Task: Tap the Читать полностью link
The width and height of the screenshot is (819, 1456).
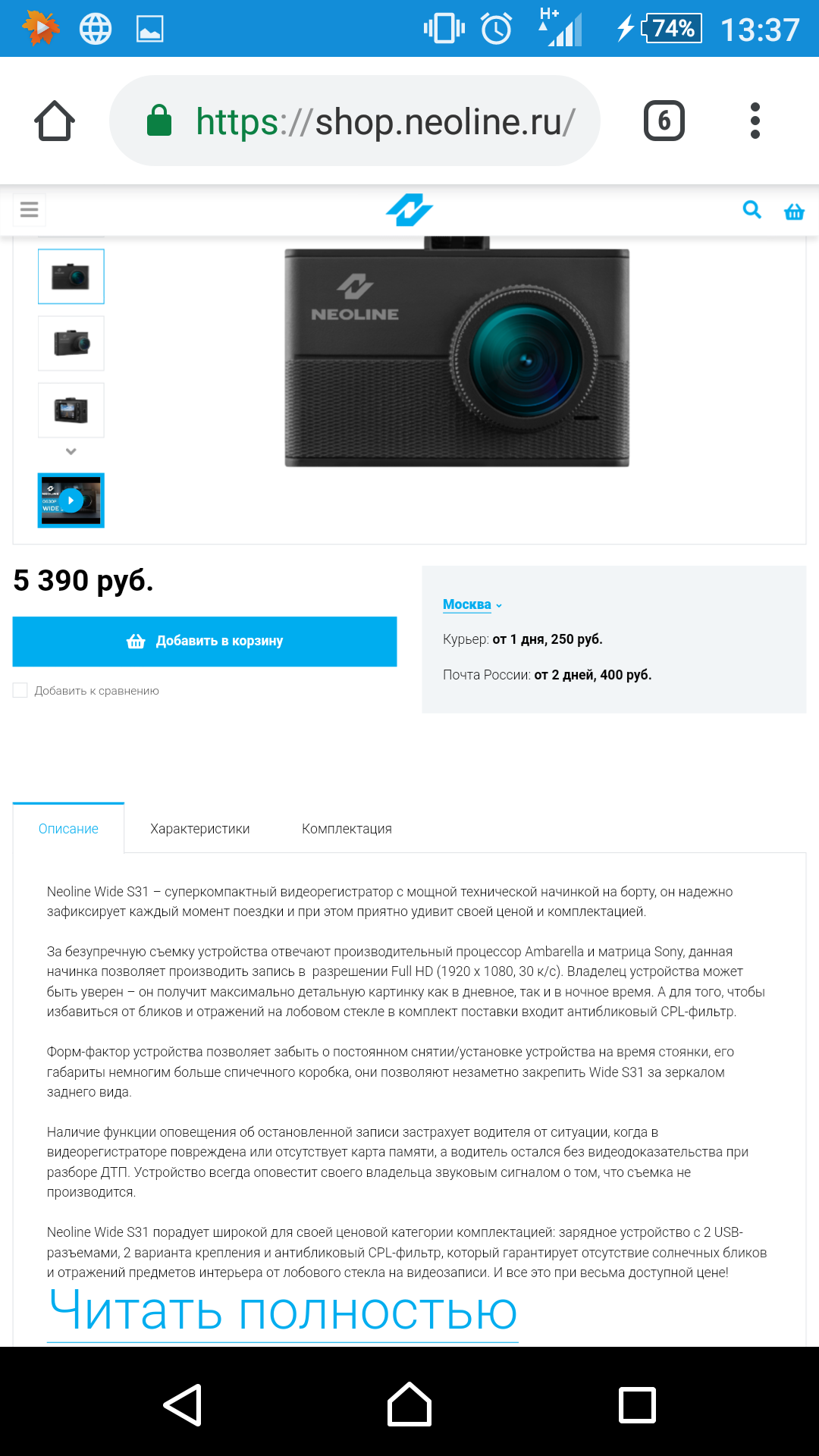Action: click(283, 1312)
